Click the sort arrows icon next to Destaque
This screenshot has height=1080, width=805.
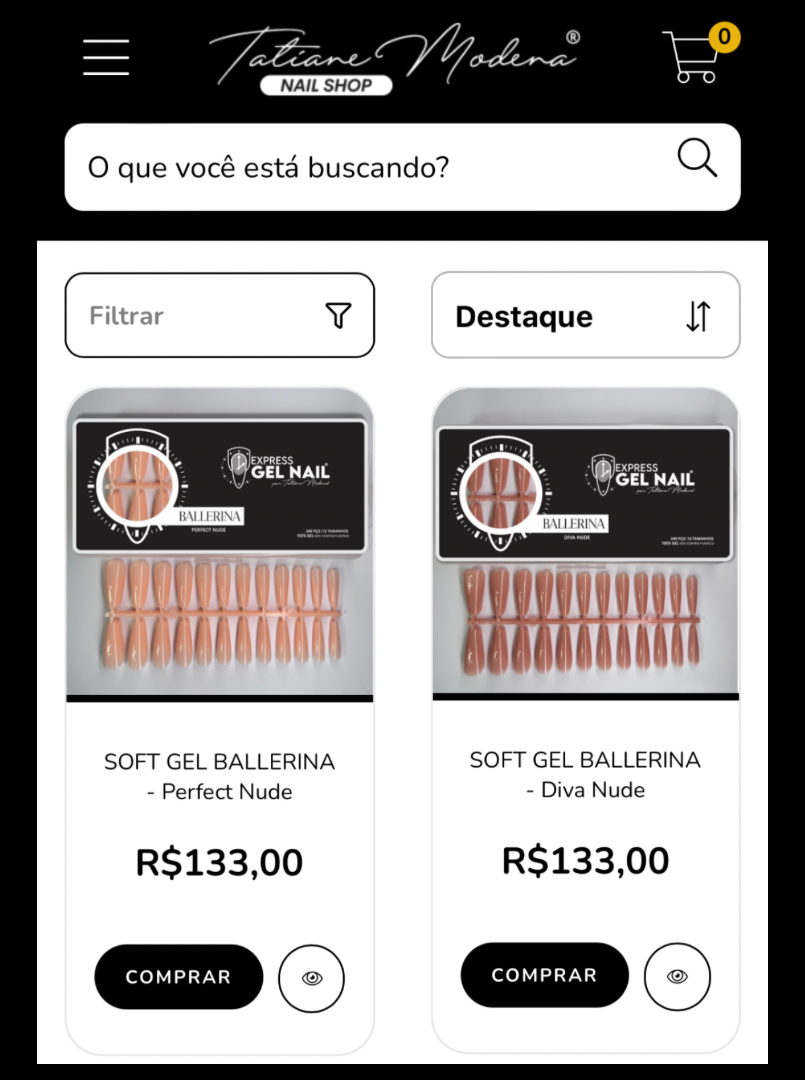[x=699, y=315]
